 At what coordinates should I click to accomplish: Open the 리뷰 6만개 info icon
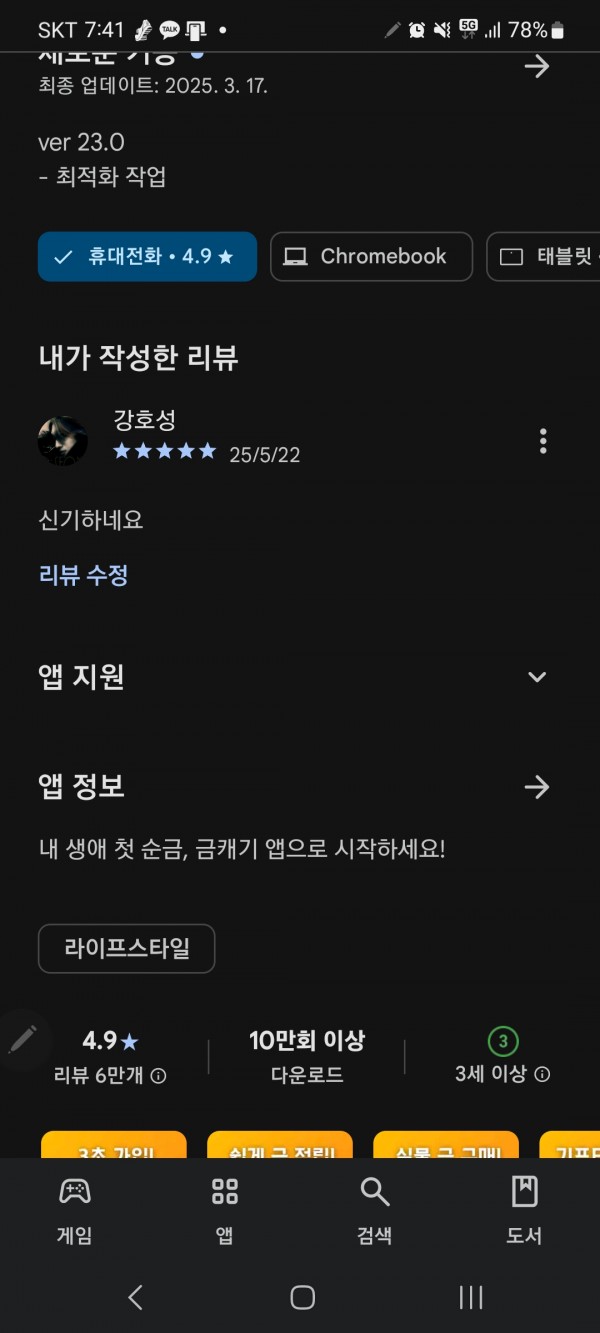pos(158,1076)
